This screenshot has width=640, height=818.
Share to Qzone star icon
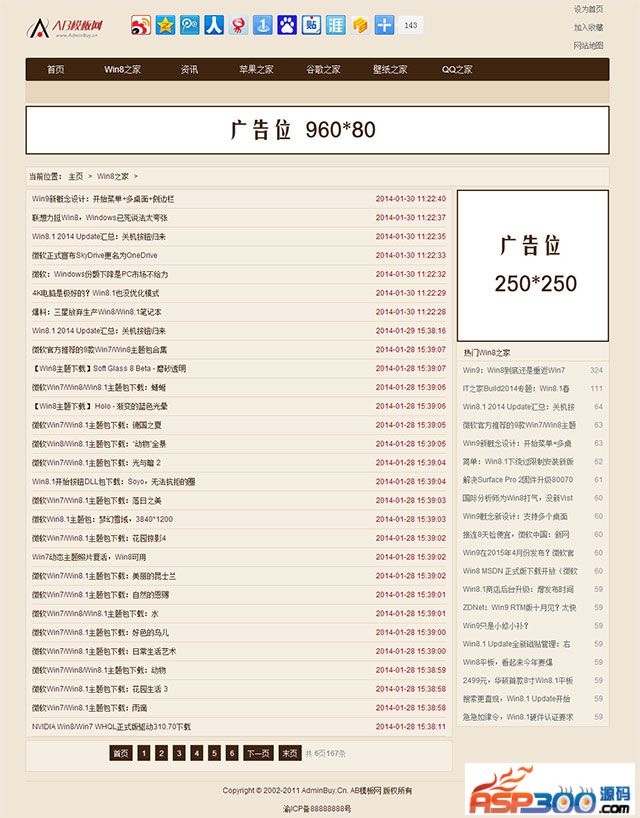(166, 25)
